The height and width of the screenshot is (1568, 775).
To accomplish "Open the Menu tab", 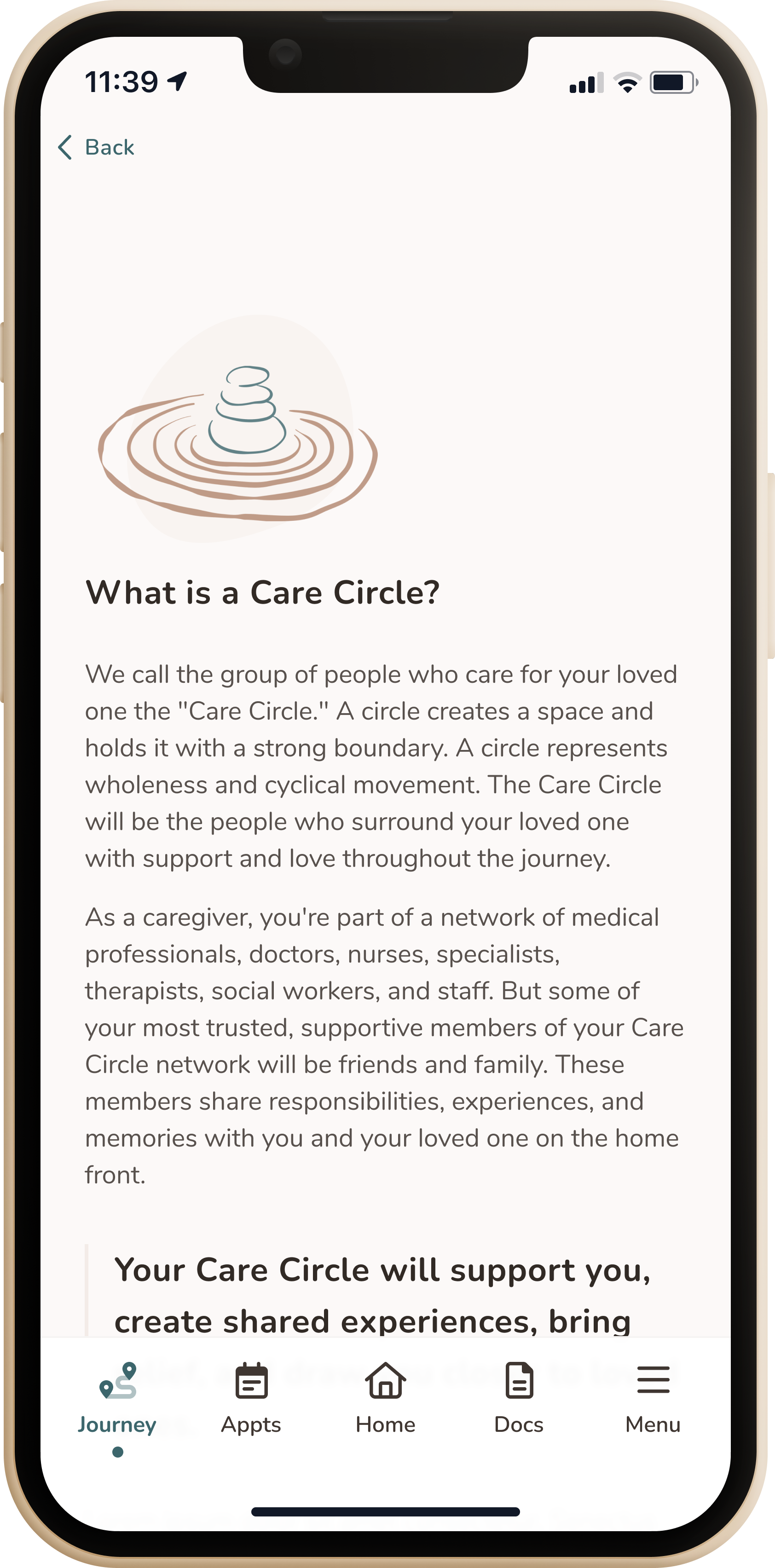I will tap(653, 1398).
